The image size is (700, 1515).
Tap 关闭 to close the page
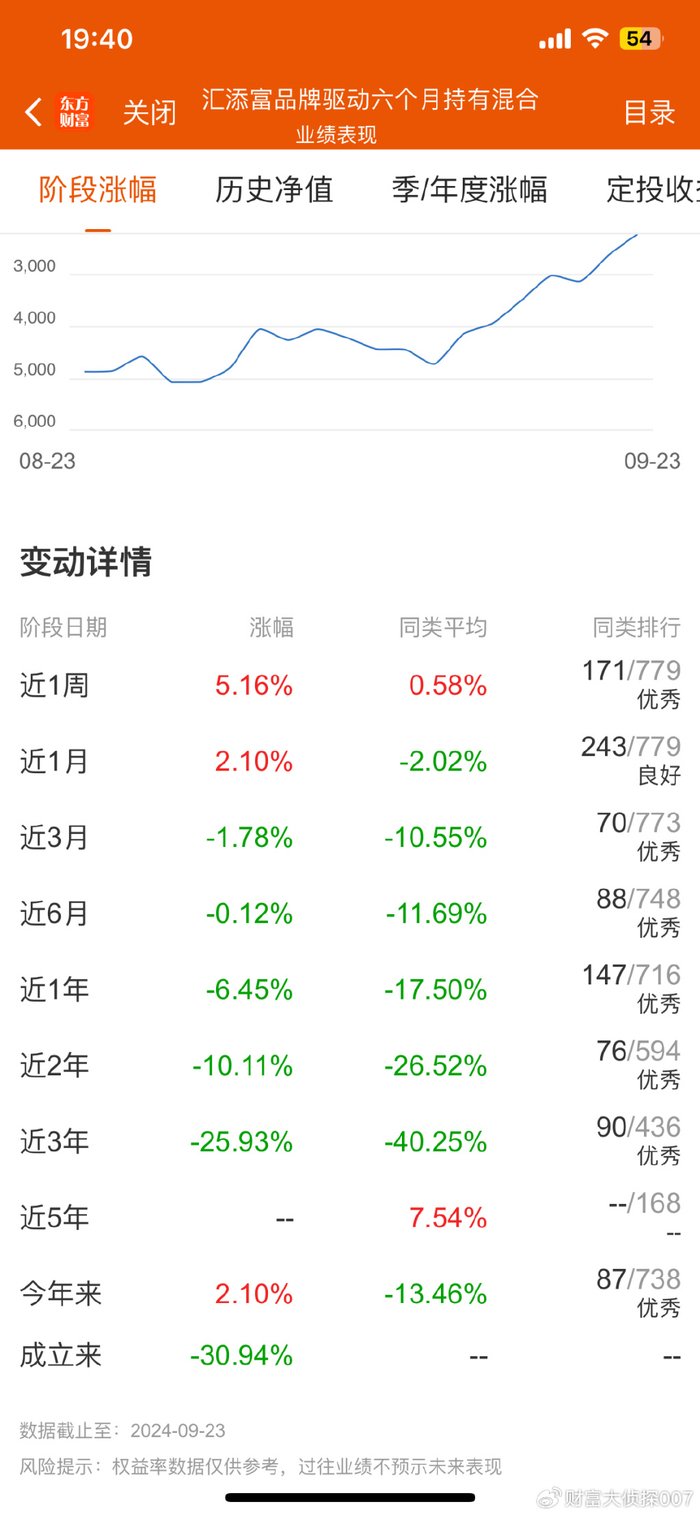(149, 112)
